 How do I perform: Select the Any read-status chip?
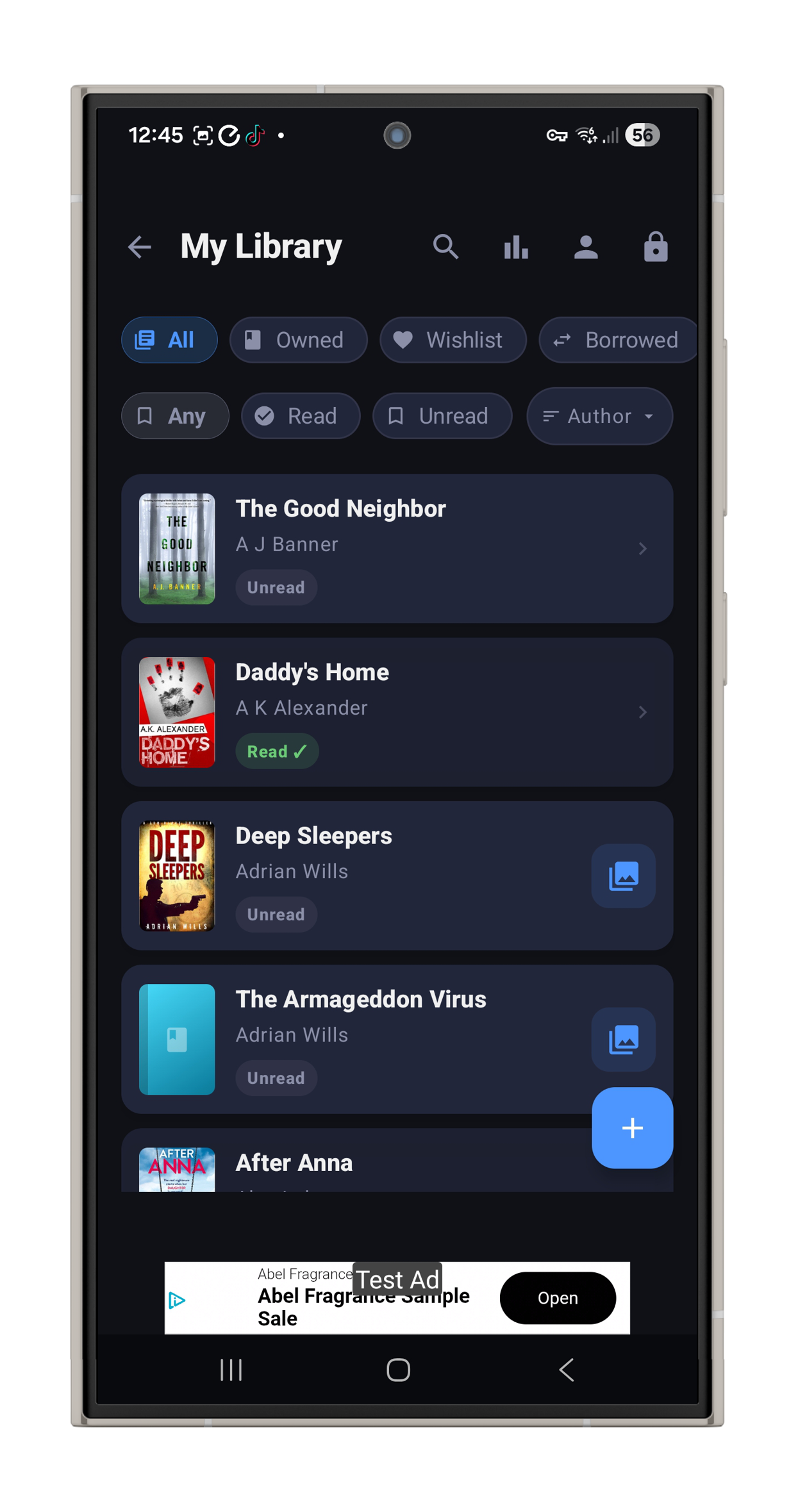[174, 416]
